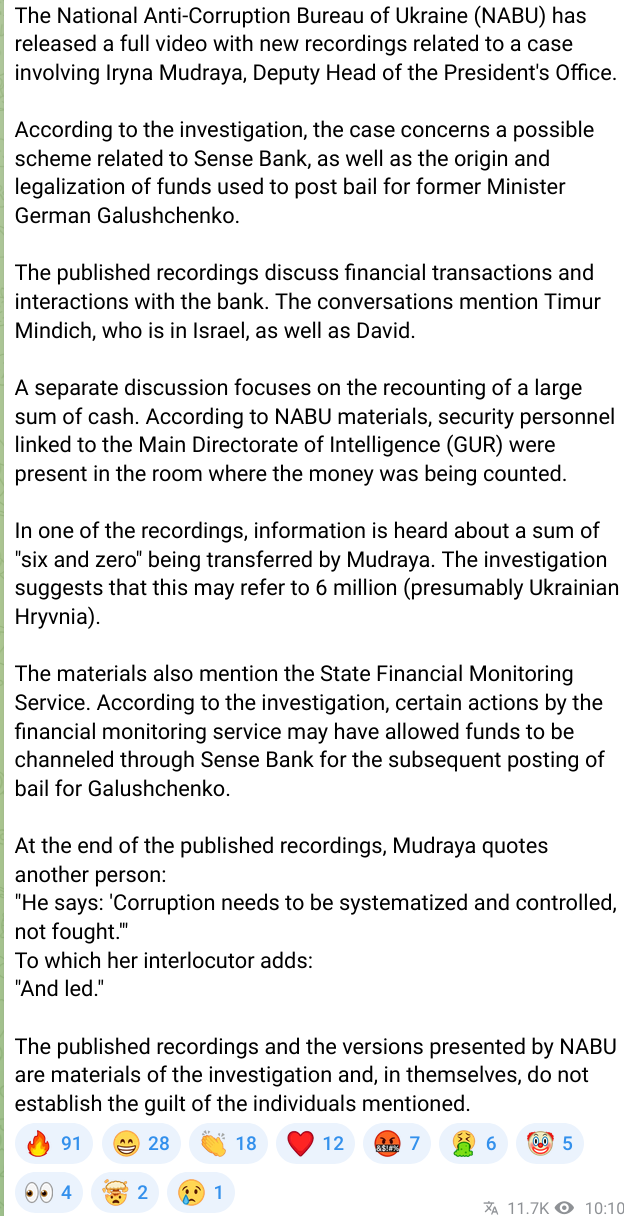The image size is (624, 1216).
Task: Select the red heart reaction with 12
Action: (x=315, y=1143)
